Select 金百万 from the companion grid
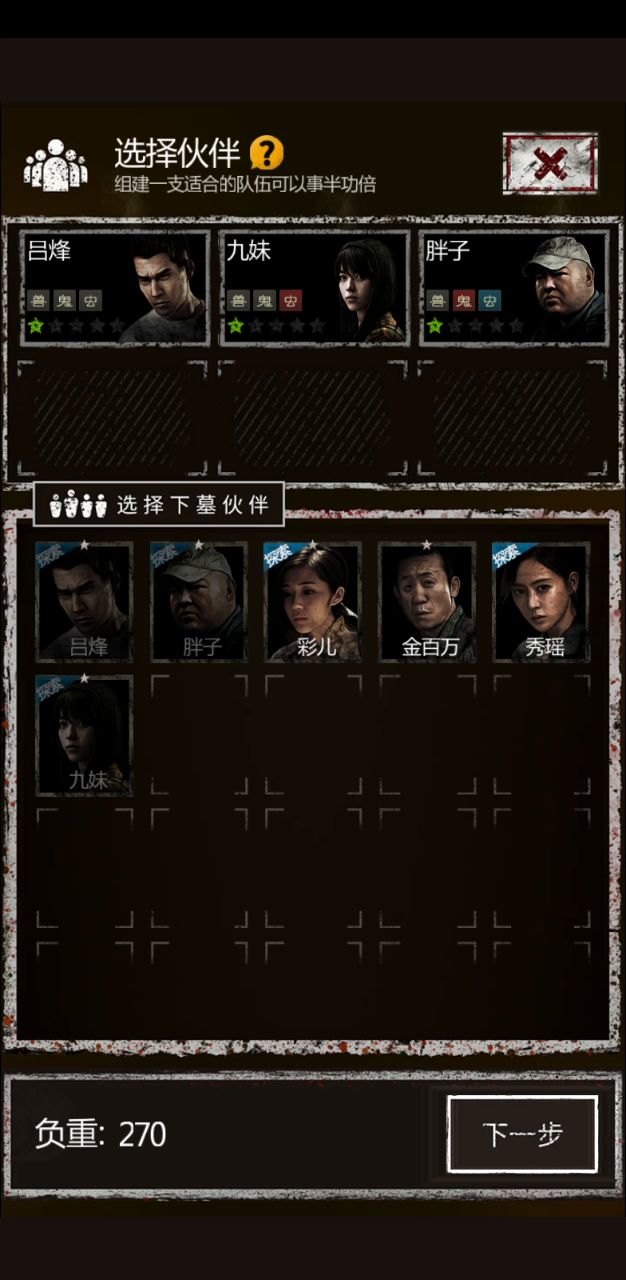Image resolution: width=626 pixels, height=1280 pixels. (427, 602)
